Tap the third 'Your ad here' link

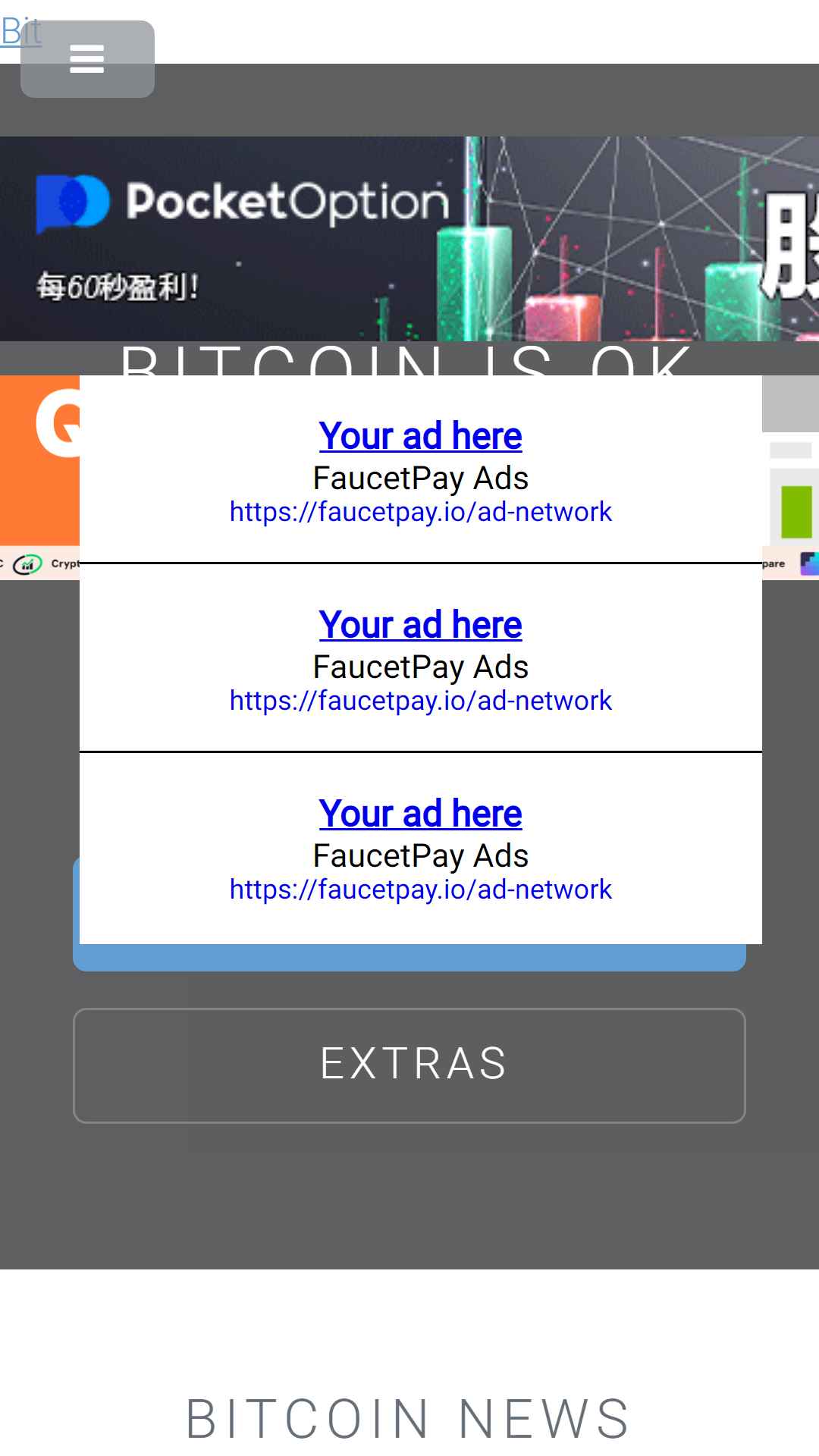pyautogui.click(x=420, y=814)
